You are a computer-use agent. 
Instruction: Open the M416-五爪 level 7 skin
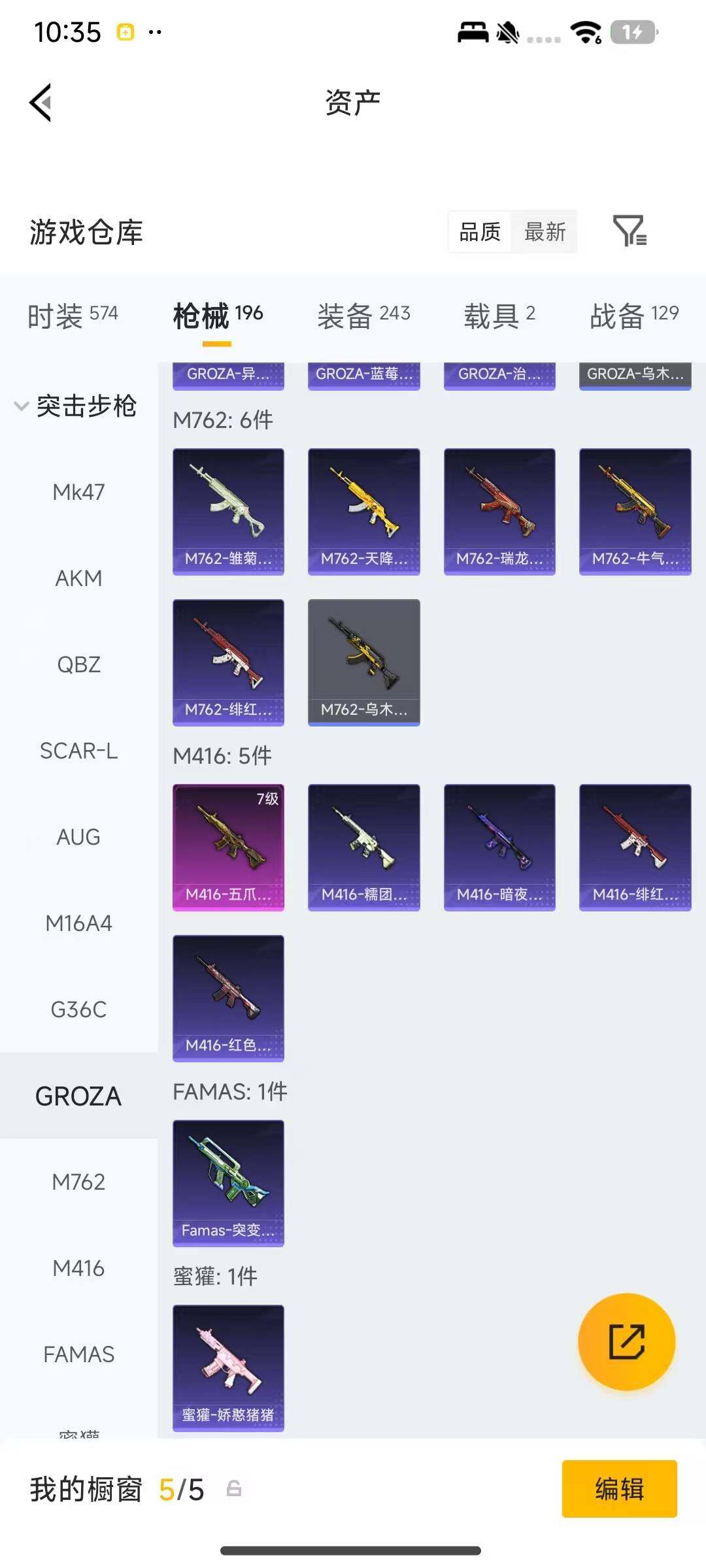[228, 847]
